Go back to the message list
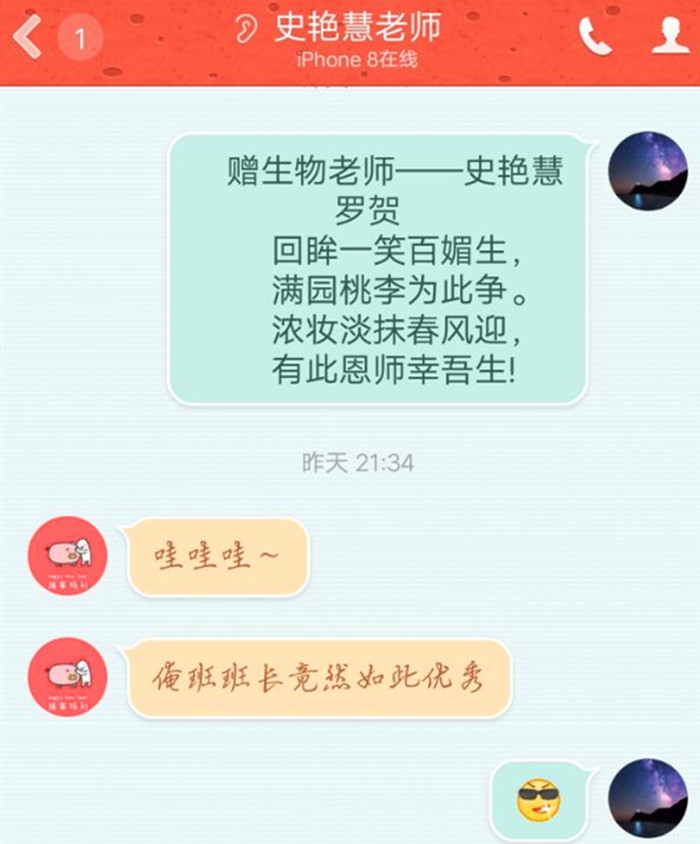 [x=28, y=38]
